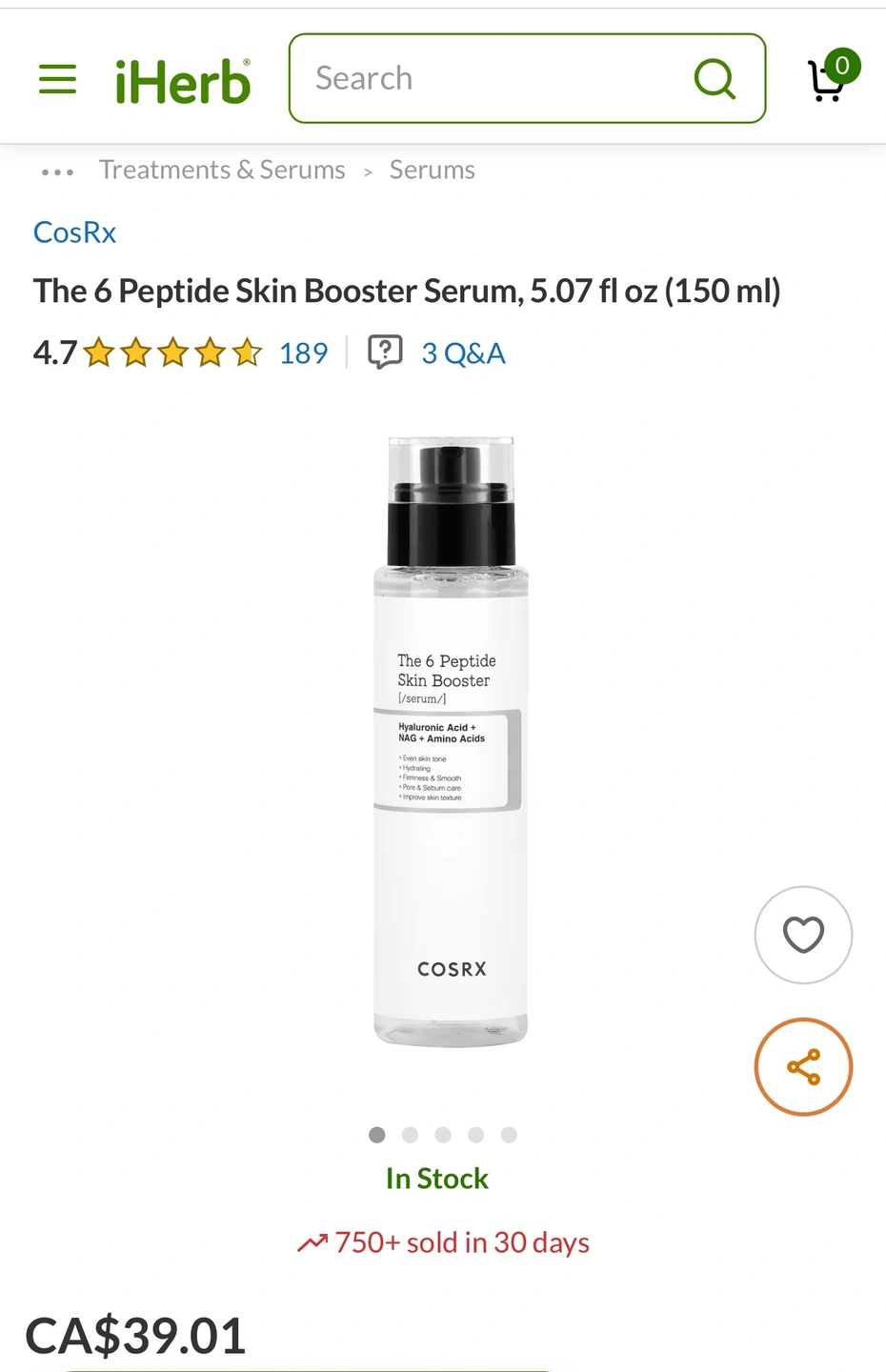
Task: Tap the magnifying glass search icon
Action: (x=715, y=78)
